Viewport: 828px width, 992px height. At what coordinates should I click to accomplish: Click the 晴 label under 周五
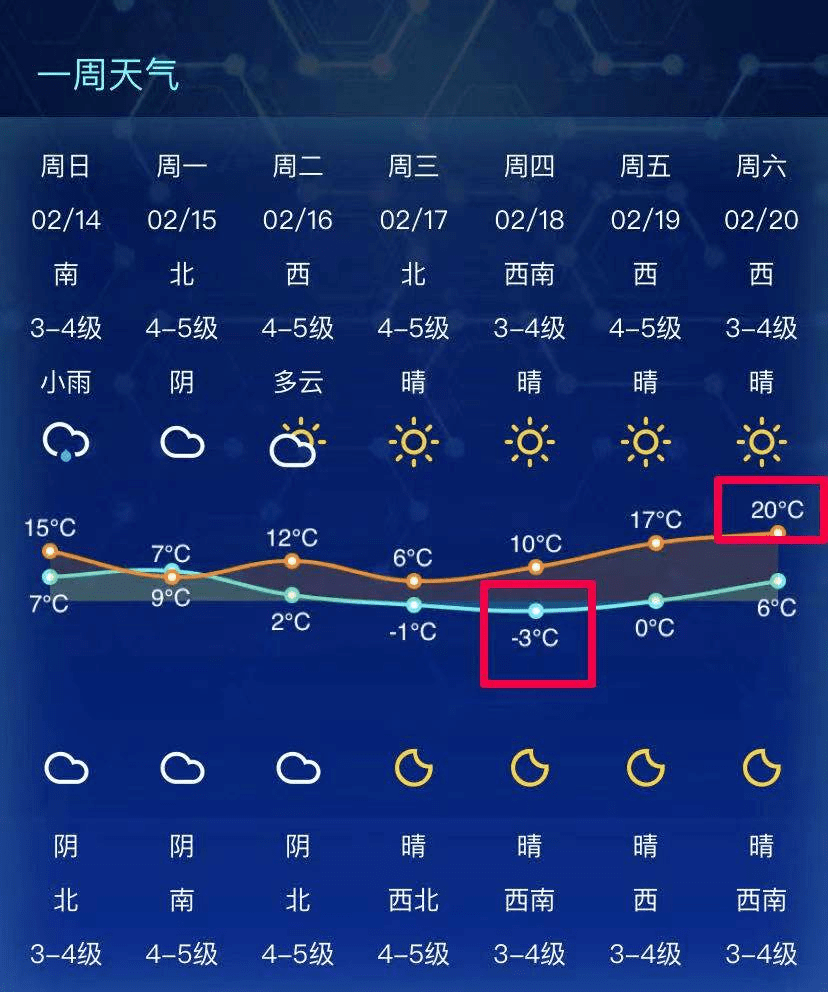[645, 382]
